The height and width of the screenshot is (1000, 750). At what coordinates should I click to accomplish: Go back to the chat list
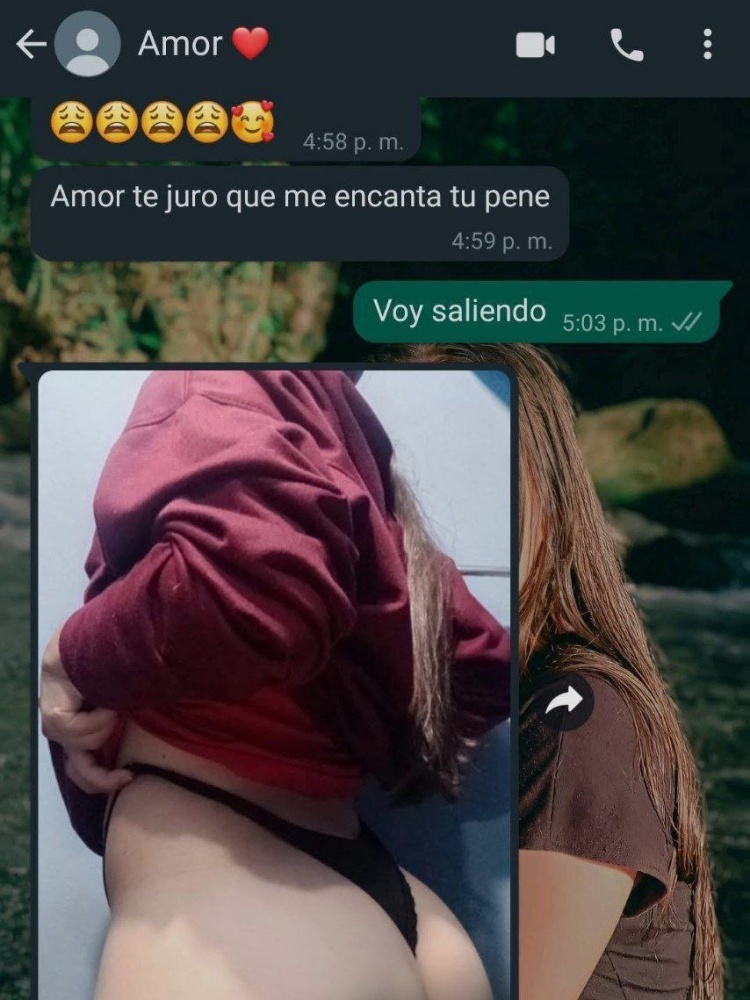30,45
